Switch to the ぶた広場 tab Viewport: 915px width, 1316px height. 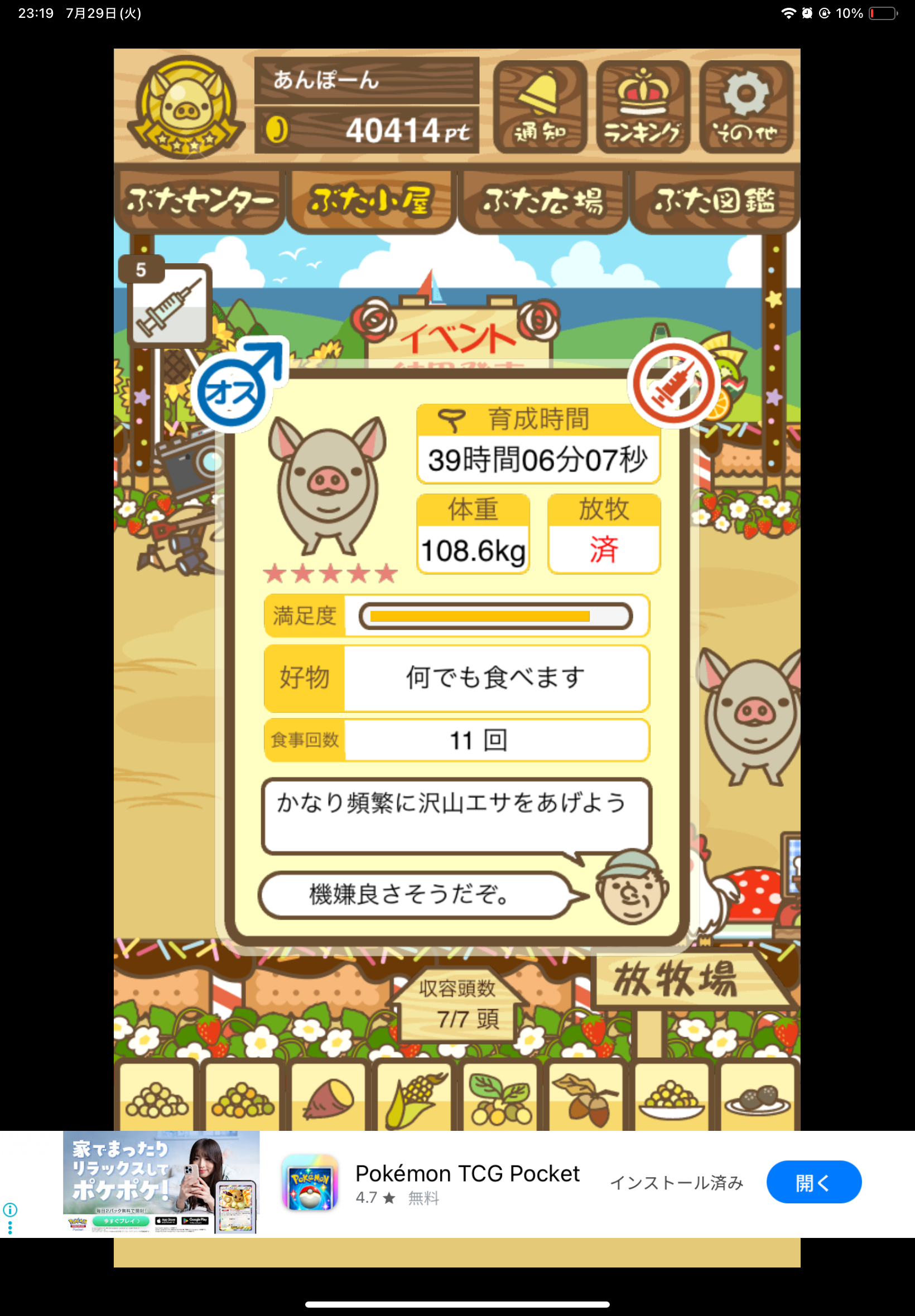[x=542, y=201]
